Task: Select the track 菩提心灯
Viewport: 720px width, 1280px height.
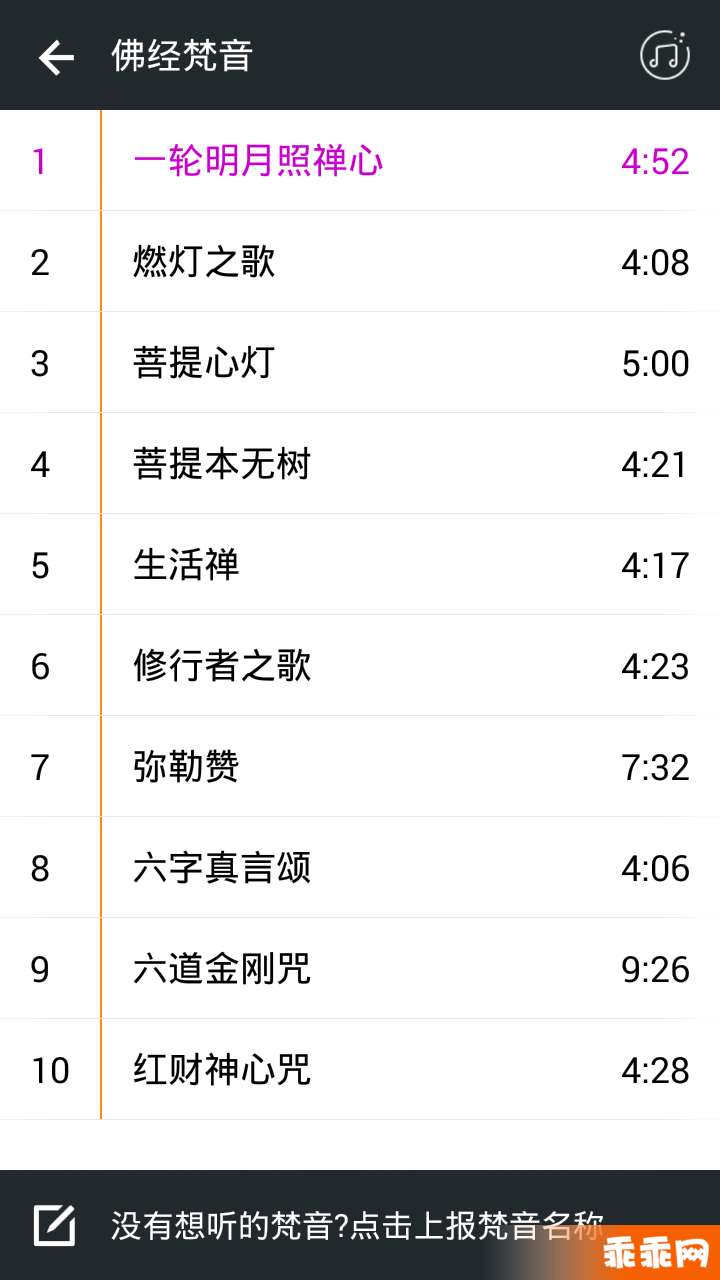Action: [360, 363]
